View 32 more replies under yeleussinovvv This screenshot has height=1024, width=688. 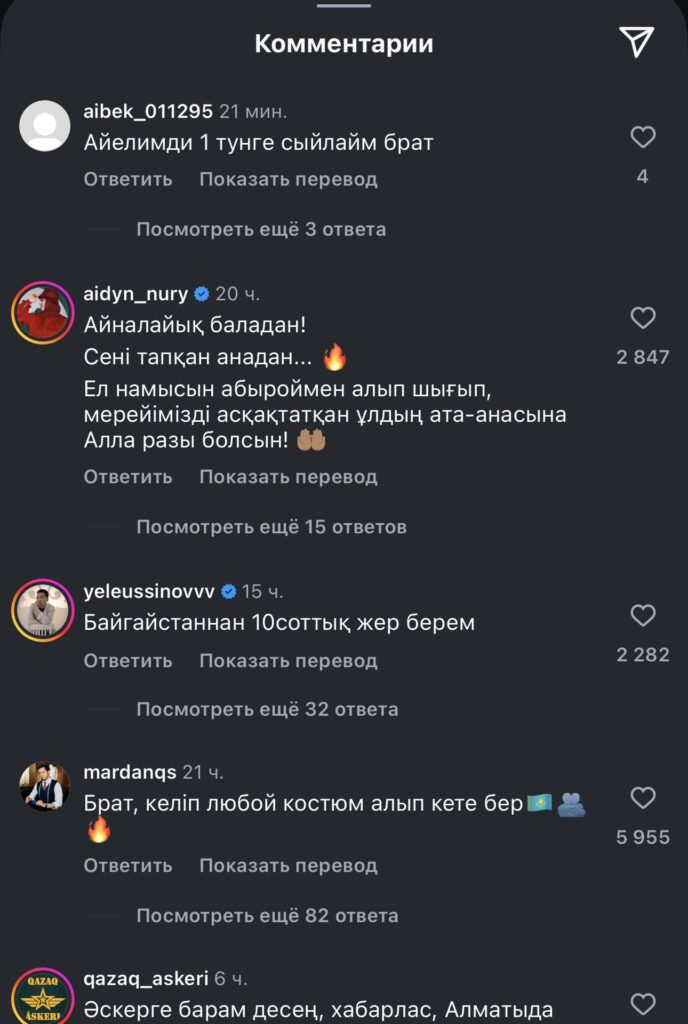267,710
